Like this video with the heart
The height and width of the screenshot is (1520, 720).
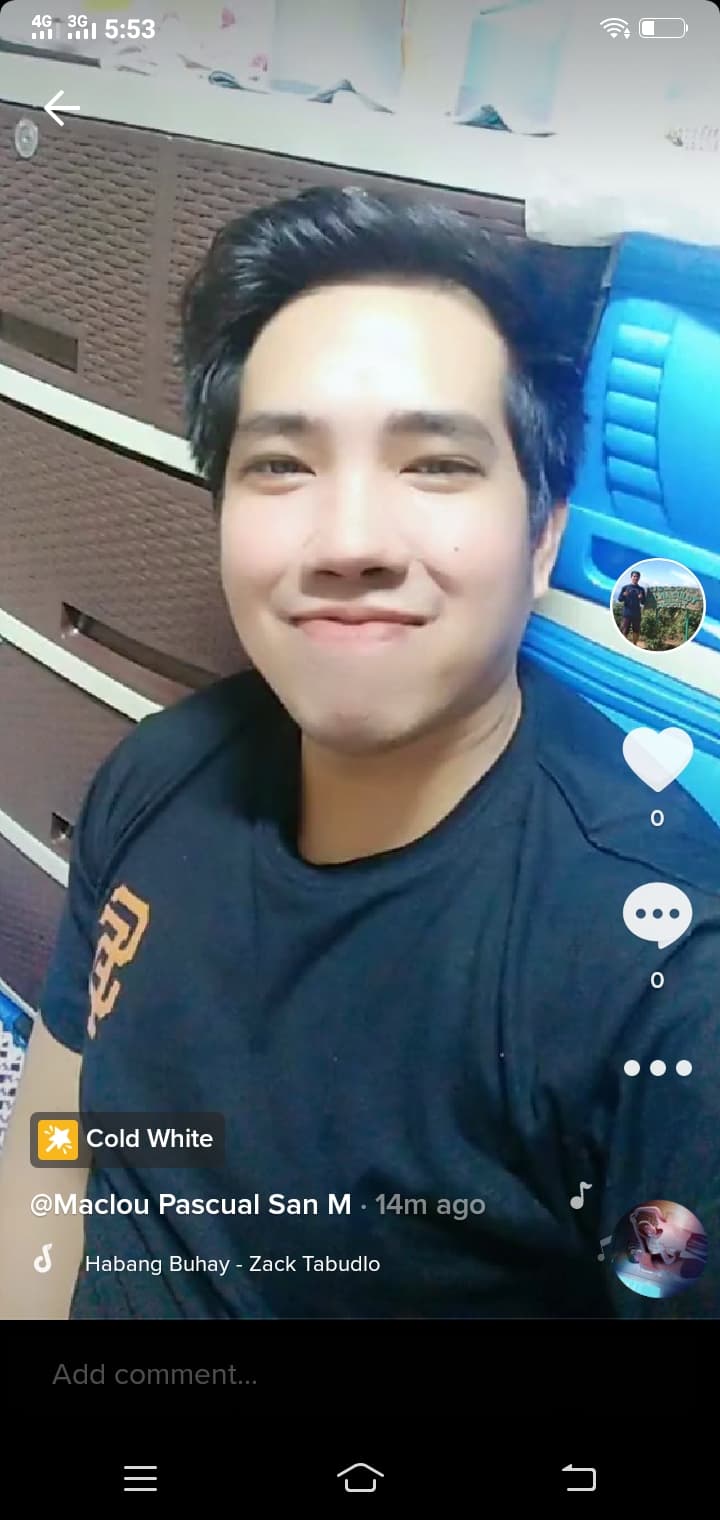[x=657, y=759]
